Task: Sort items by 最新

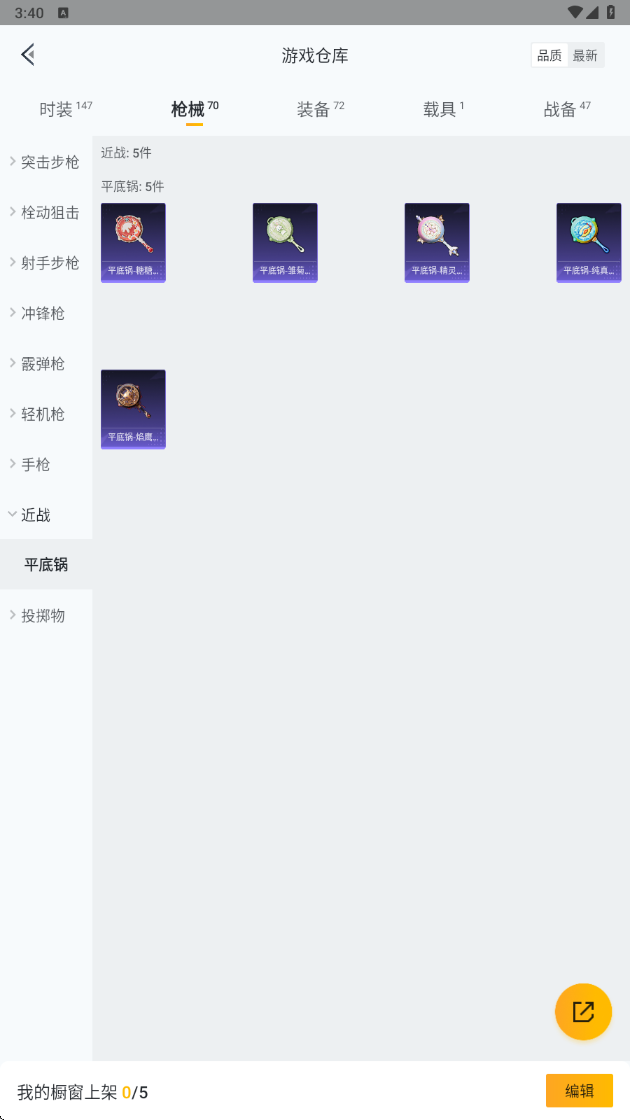Action: click(x=585, y=56)
